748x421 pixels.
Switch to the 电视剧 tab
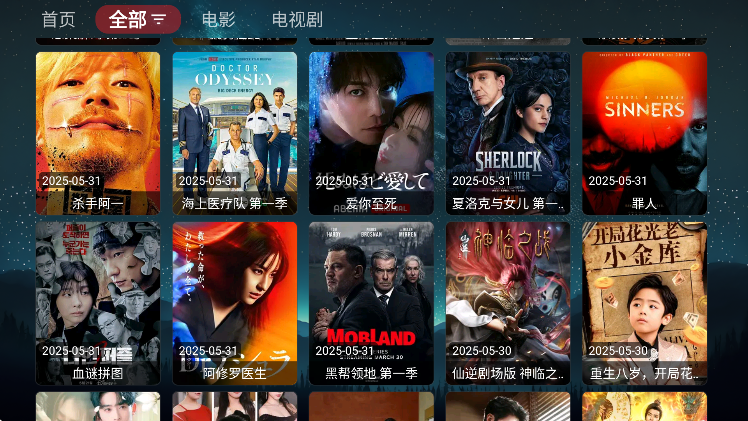pos(297,19)
